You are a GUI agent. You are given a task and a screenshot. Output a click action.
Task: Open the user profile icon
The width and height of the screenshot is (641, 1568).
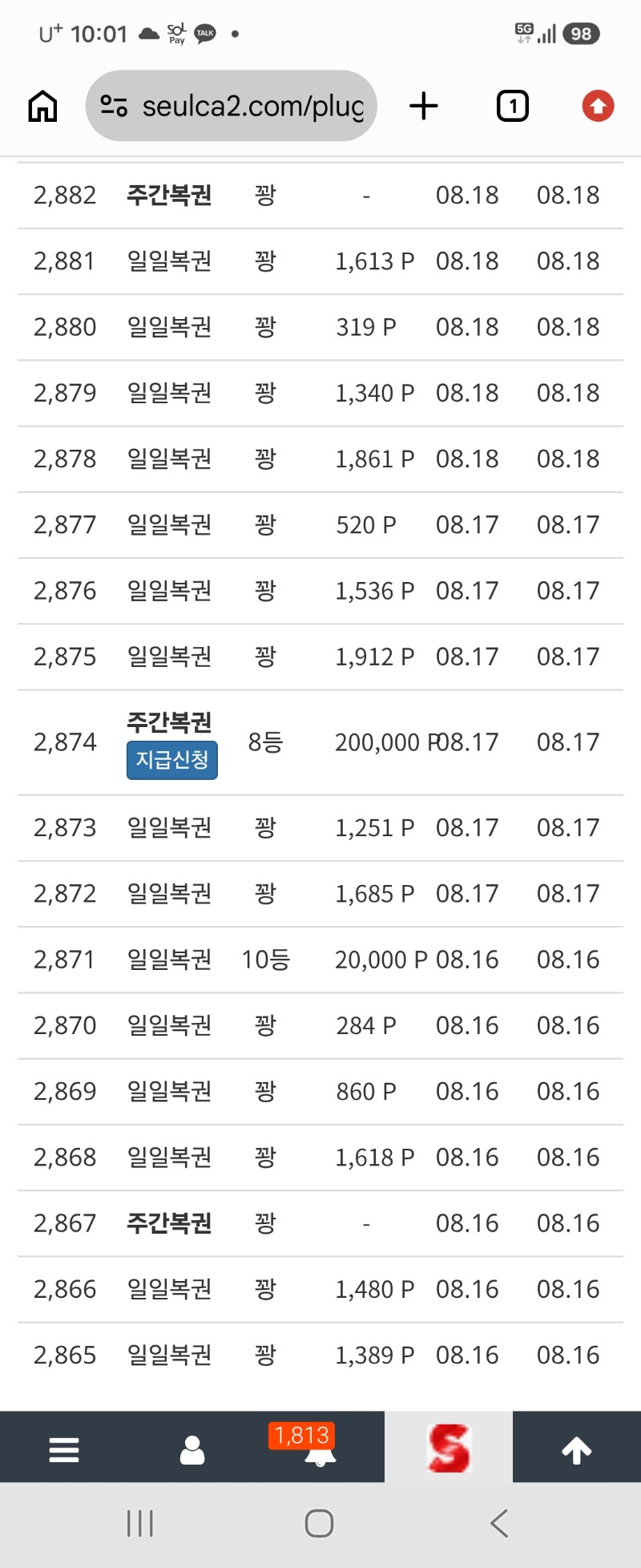tap(192, 1449)
